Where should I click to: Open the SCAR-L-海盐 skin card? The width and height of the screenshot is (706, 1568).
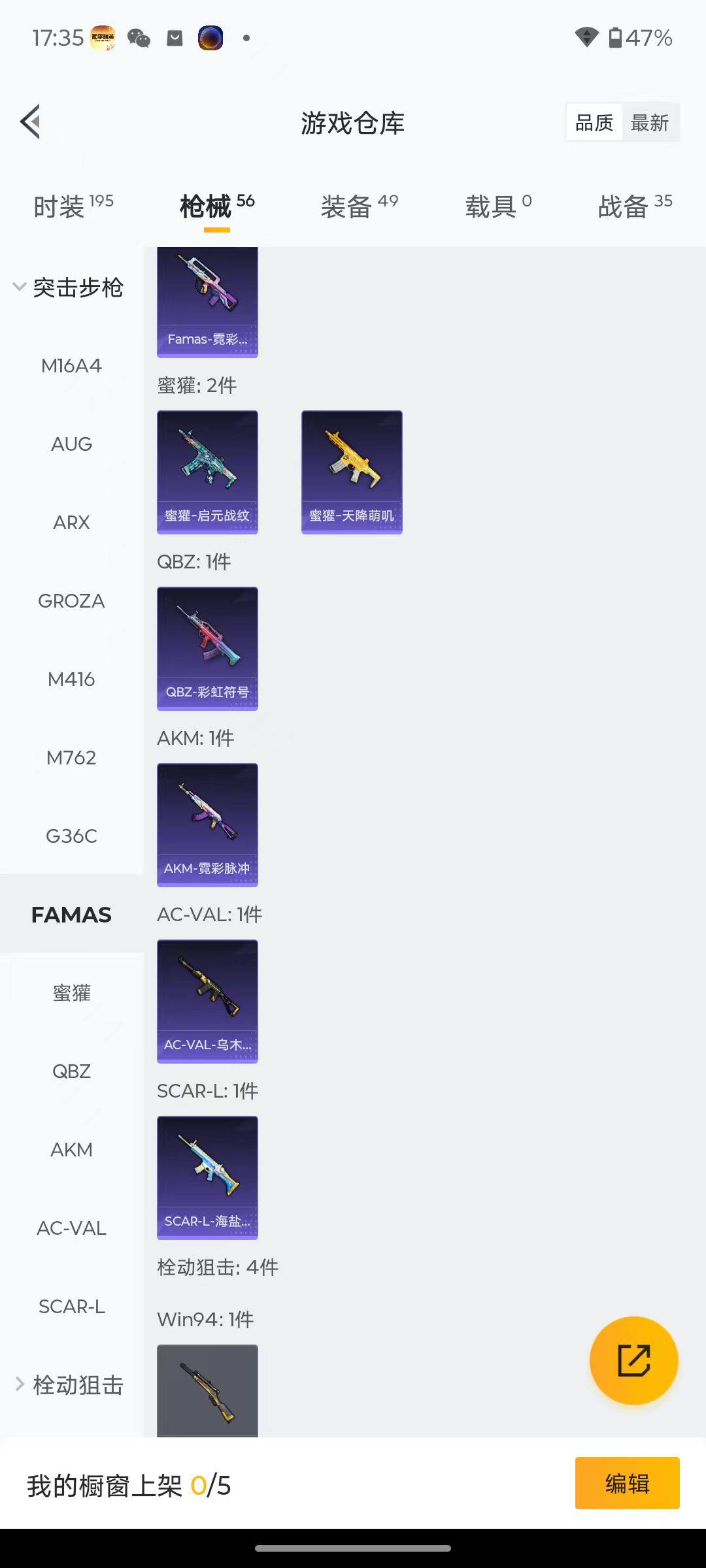pyautogui.click(x=207, y=1177)
